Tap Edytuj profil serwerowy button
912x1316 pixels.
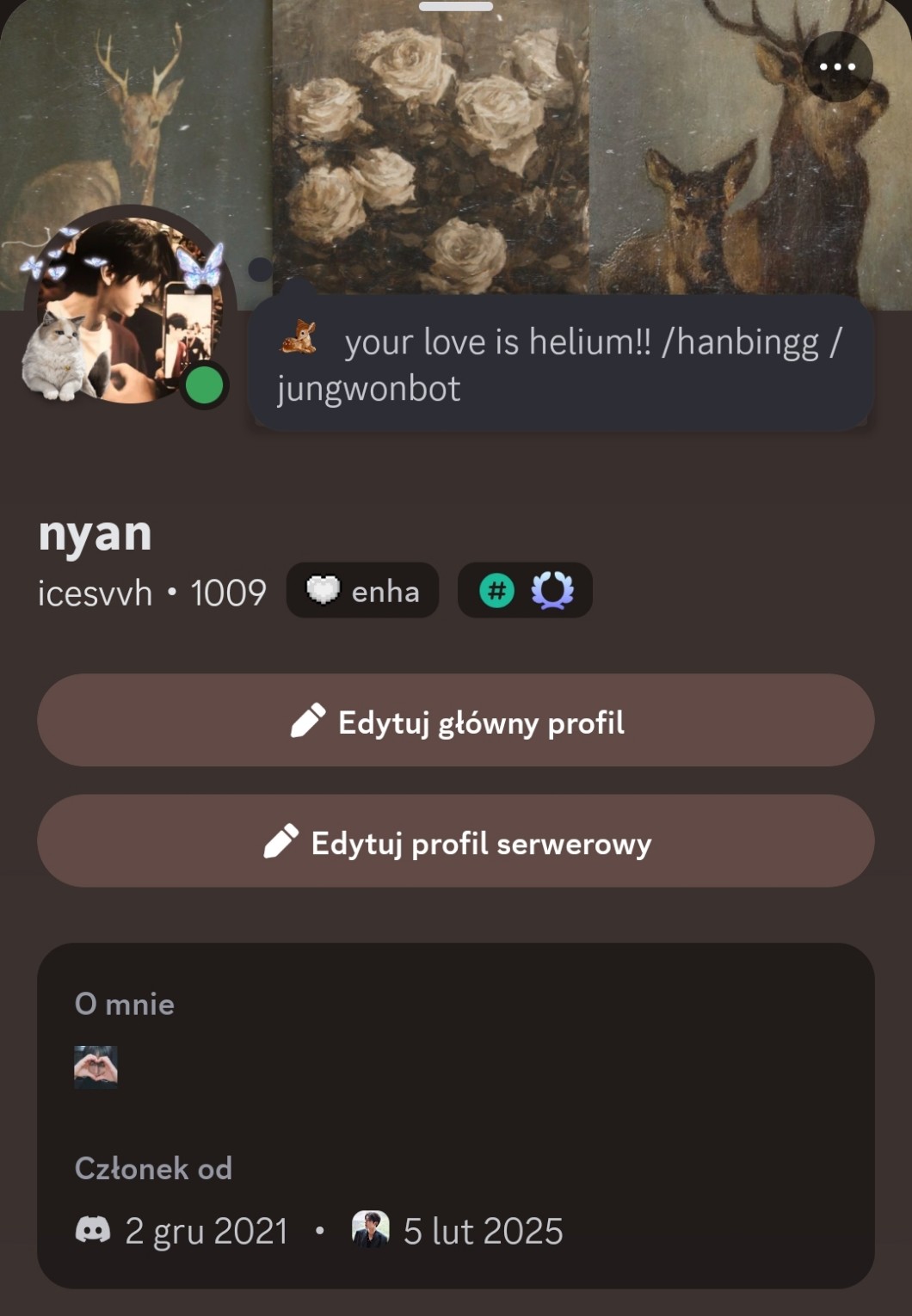[456, 841]
